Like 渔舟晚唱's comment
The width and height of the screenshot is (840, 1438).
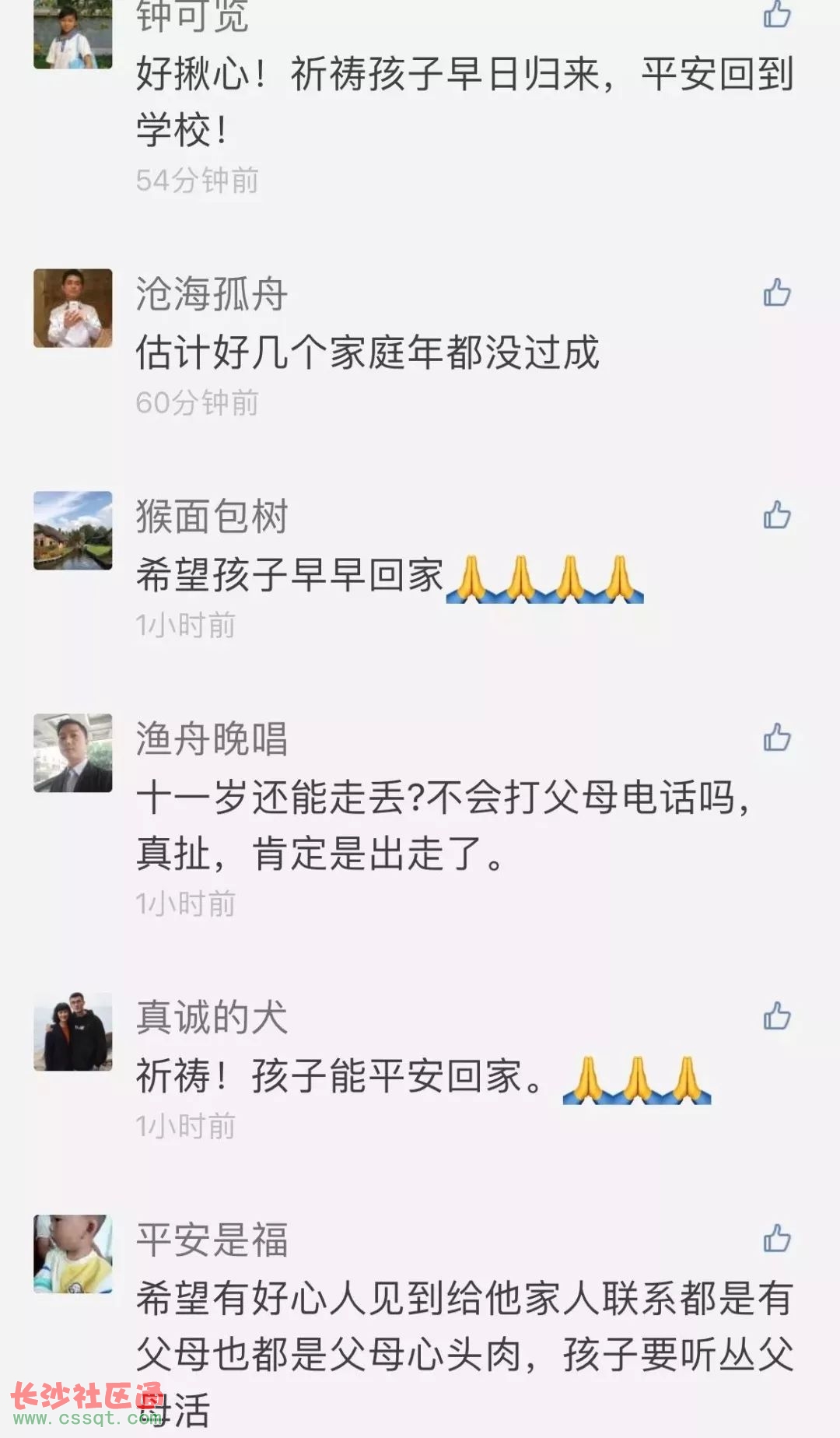(x=777, y=738)
